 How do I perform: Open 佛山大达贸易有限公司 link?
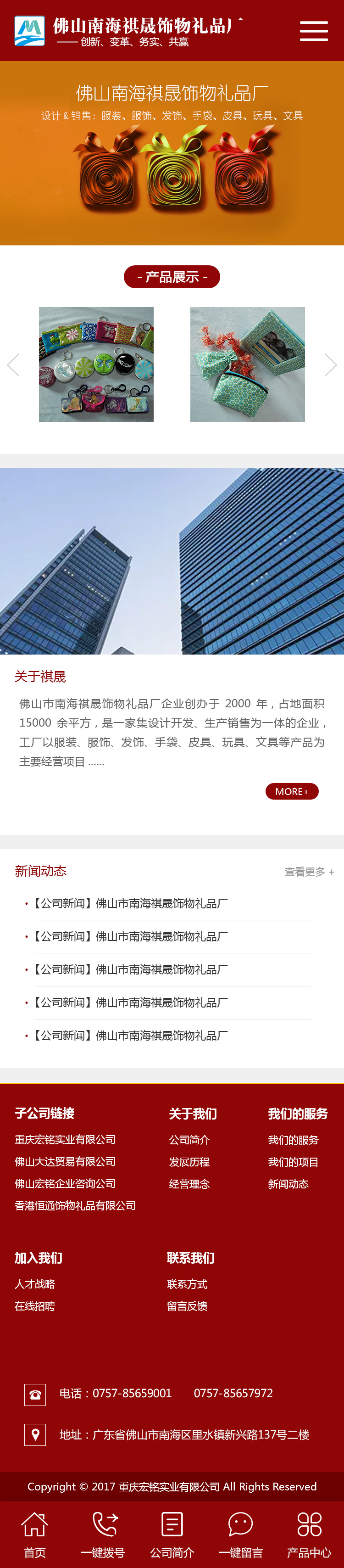coord(65,1161)
